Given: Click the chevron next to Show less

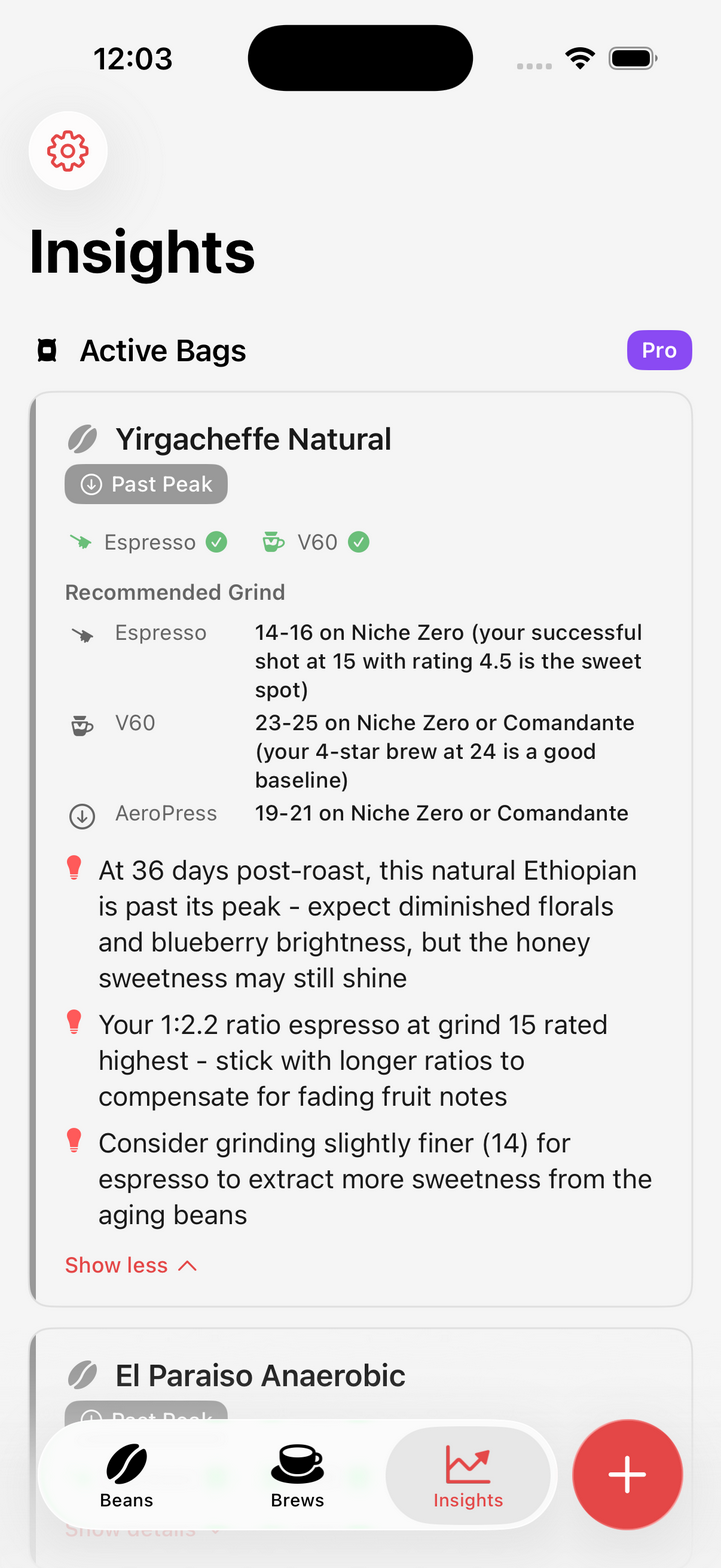Looking at the screenshot, I should coord(187,1264).
